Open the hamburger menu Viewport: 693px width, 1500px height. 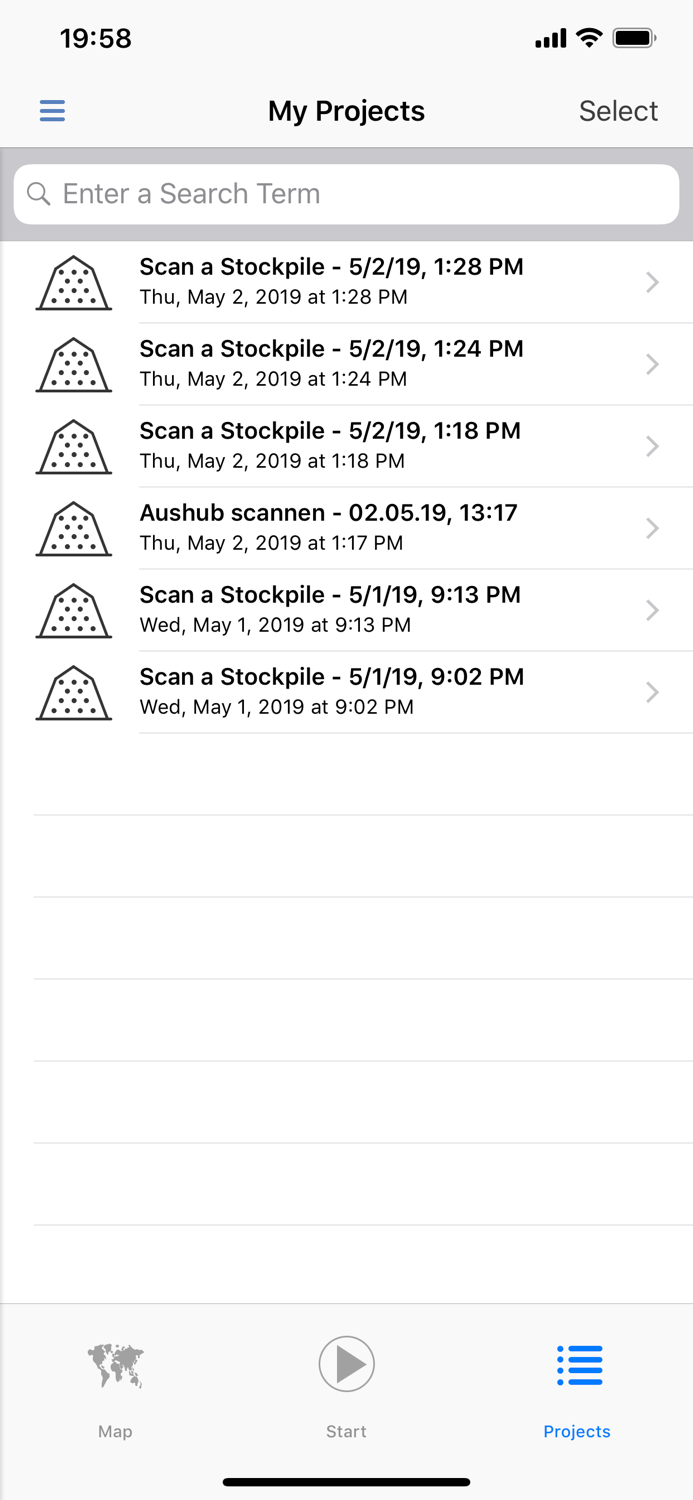coord(52,111)
